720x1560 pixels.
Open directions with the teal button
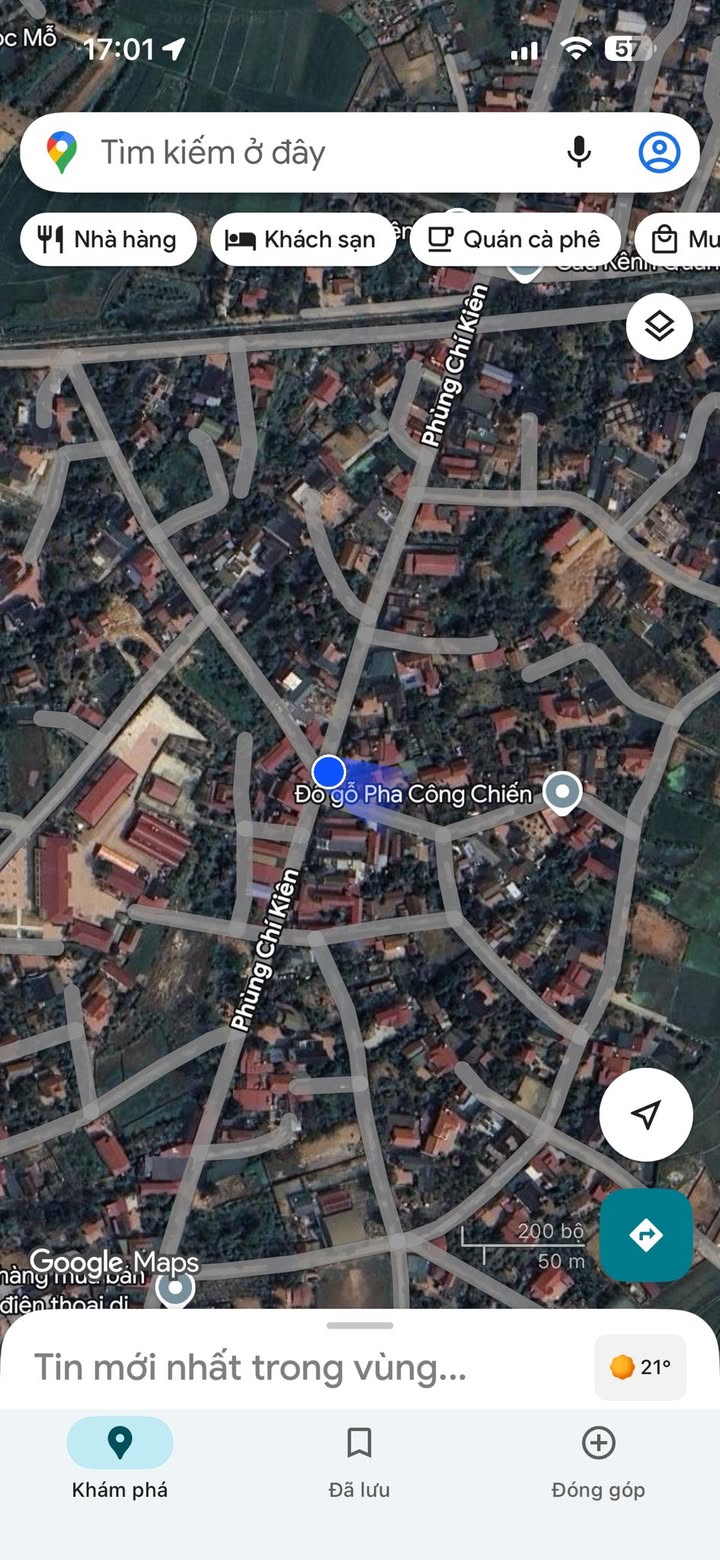pyautogui.click(x=646, y=1235)
